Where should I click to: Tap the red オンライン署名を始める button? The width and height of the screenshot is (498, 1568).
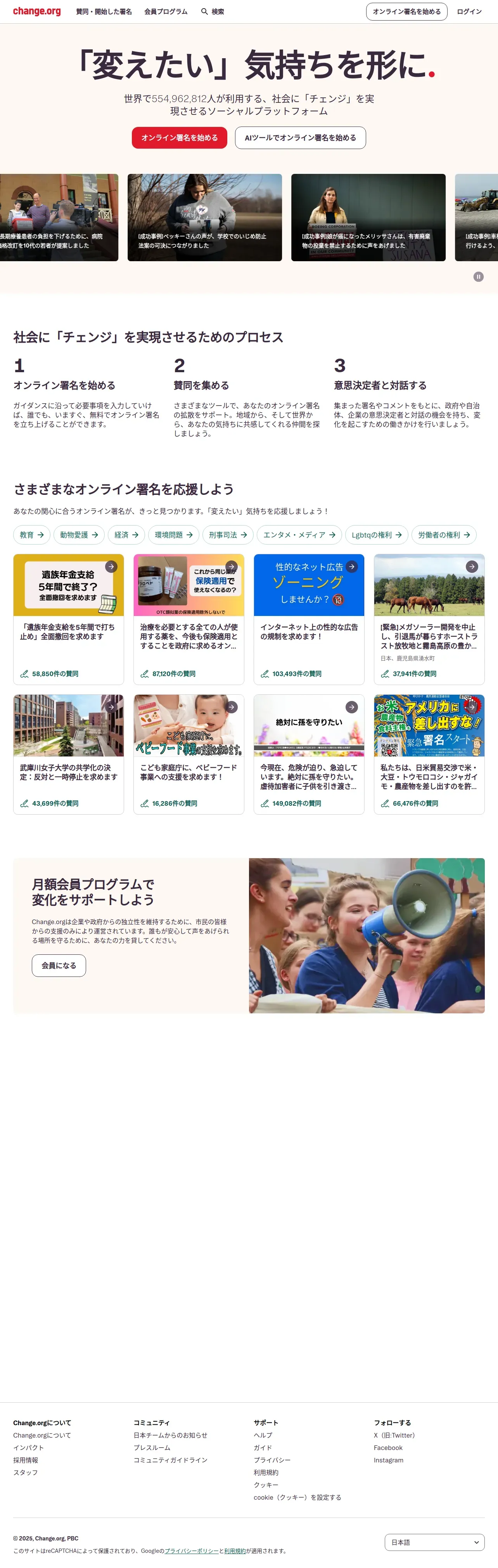pos(179,137)
